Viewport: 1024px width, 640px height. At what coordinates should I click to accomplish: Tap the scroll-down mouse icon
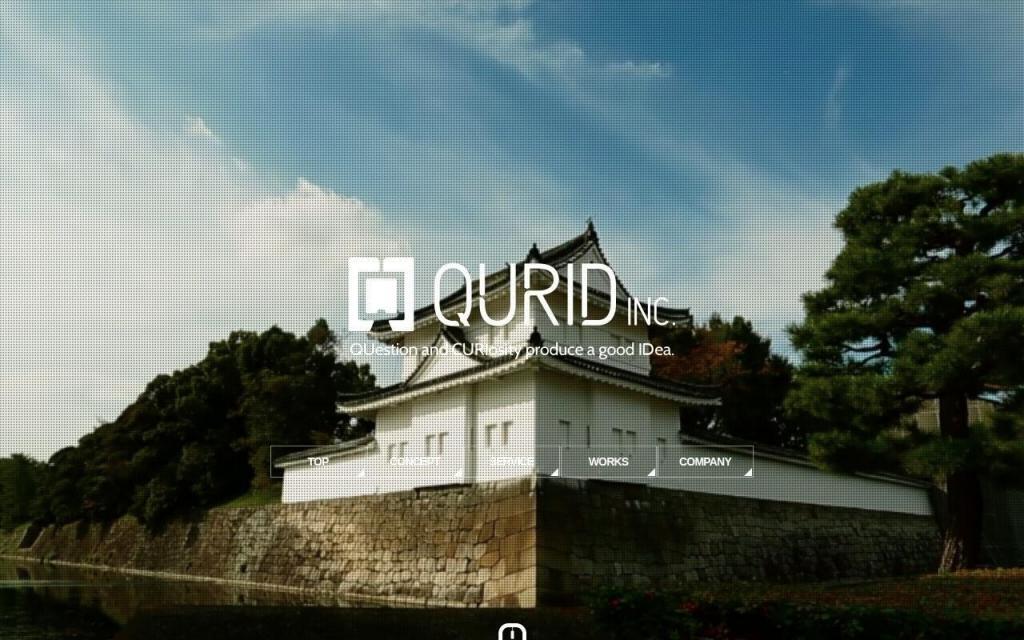tap(512, 632)
